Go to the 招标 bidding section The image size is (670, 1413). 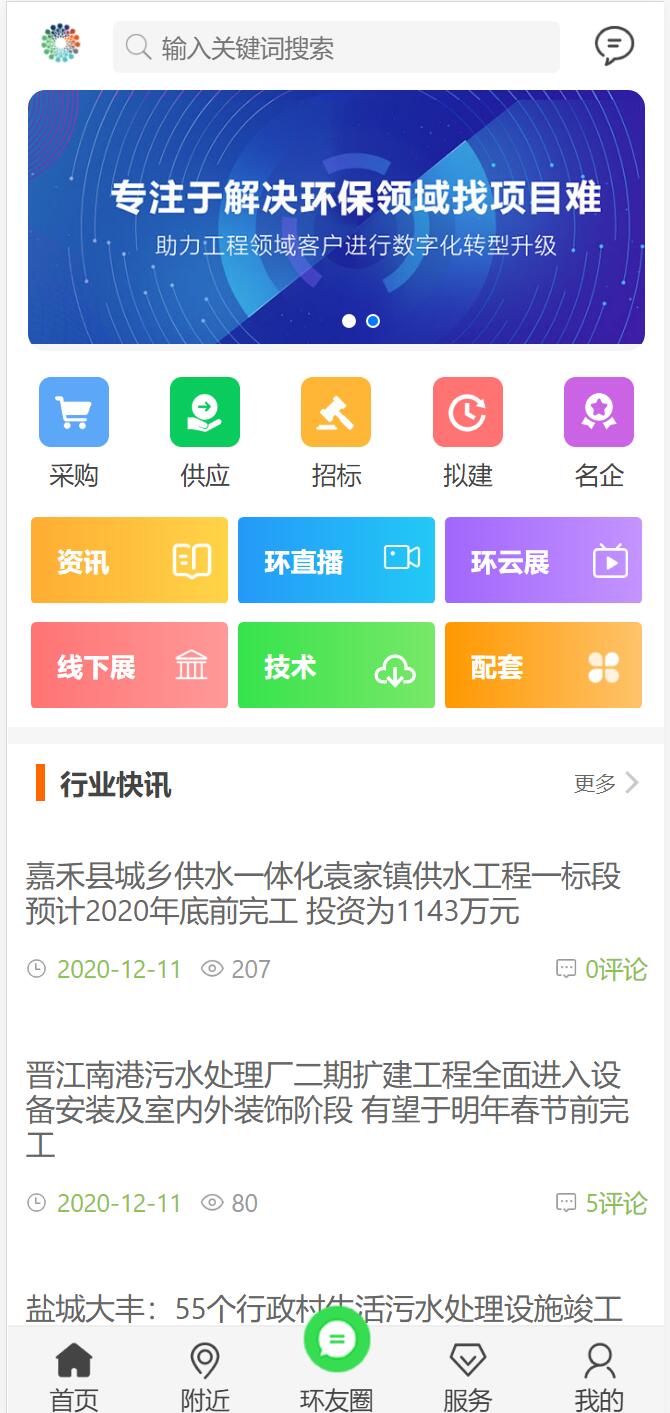point(336,430)
